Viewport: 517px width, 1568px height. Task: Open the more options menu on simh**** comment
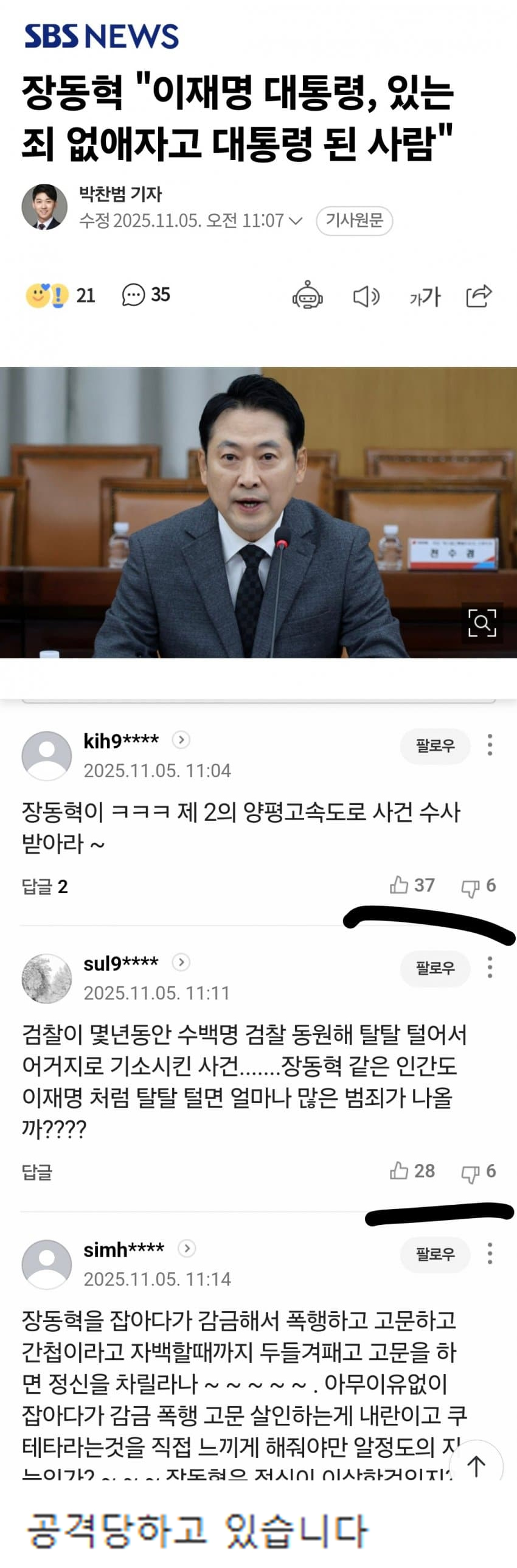pos(490,1253)
